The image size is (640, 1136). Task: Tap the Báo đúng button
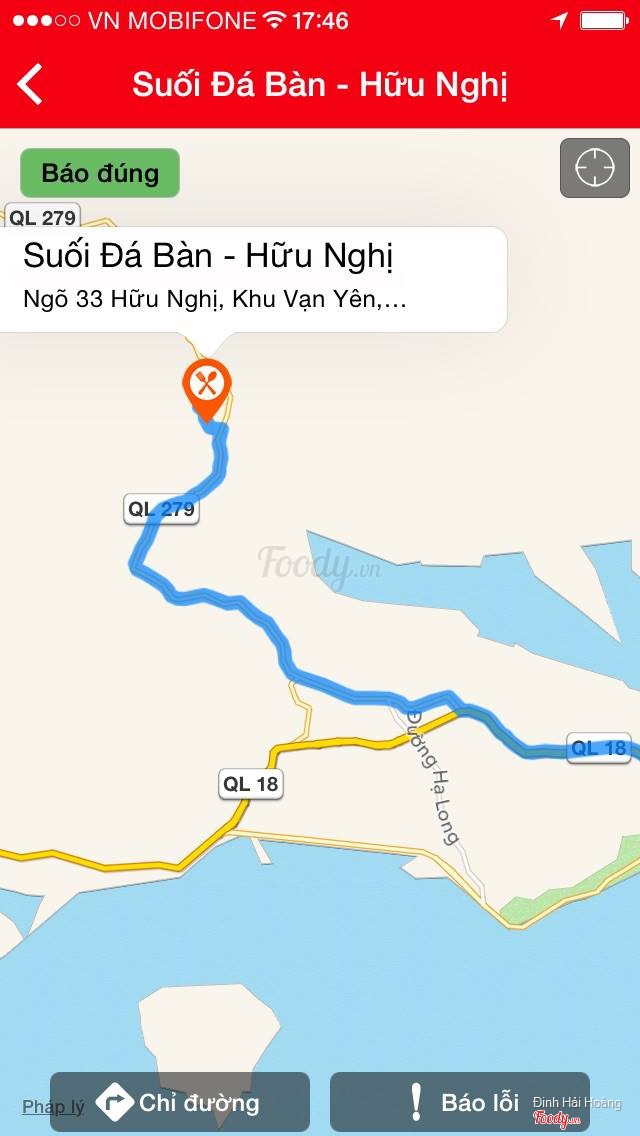tap(100, 173)
